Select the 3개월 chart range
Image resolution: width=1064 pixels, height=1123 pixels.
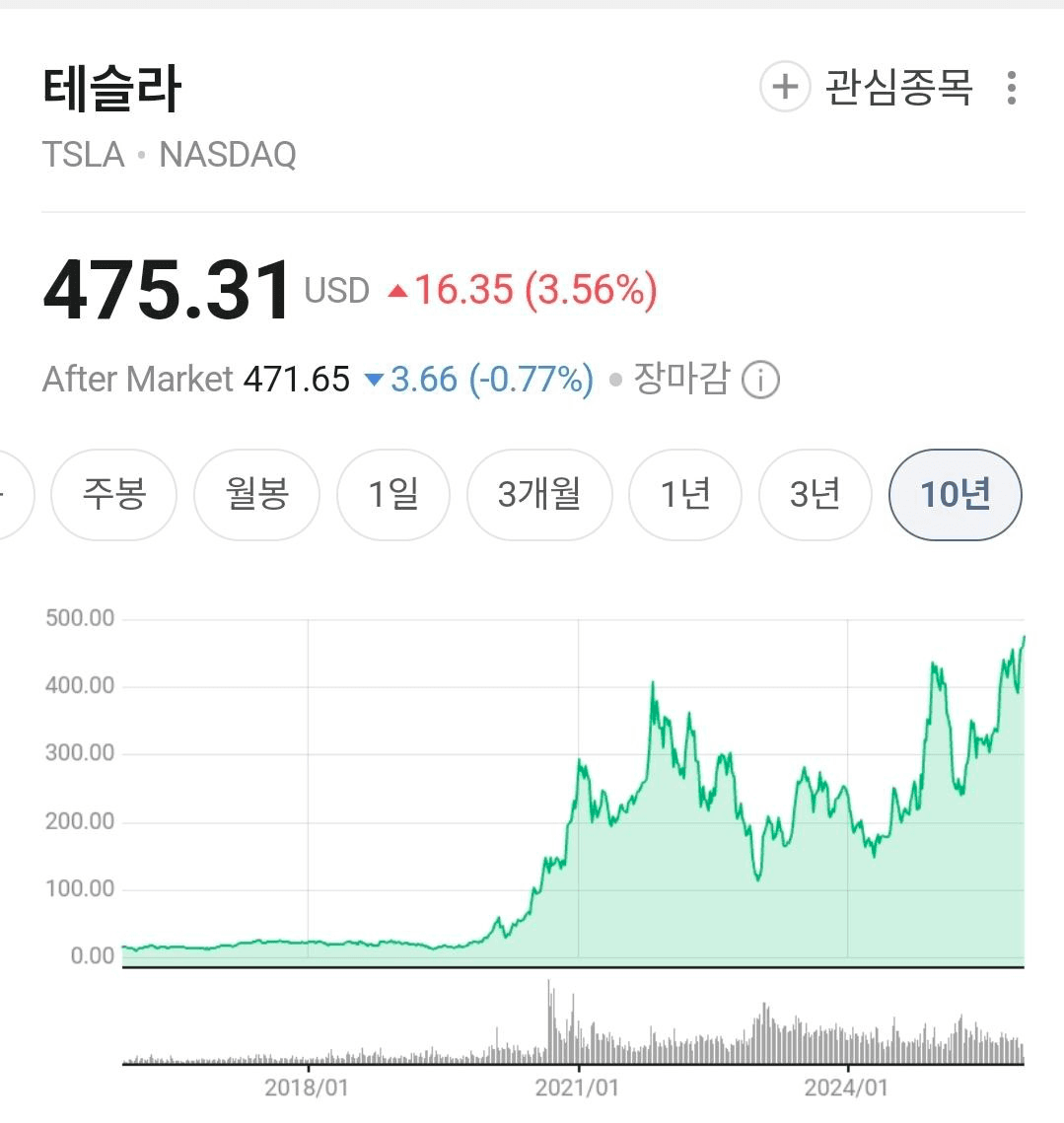tap(538, 494)
